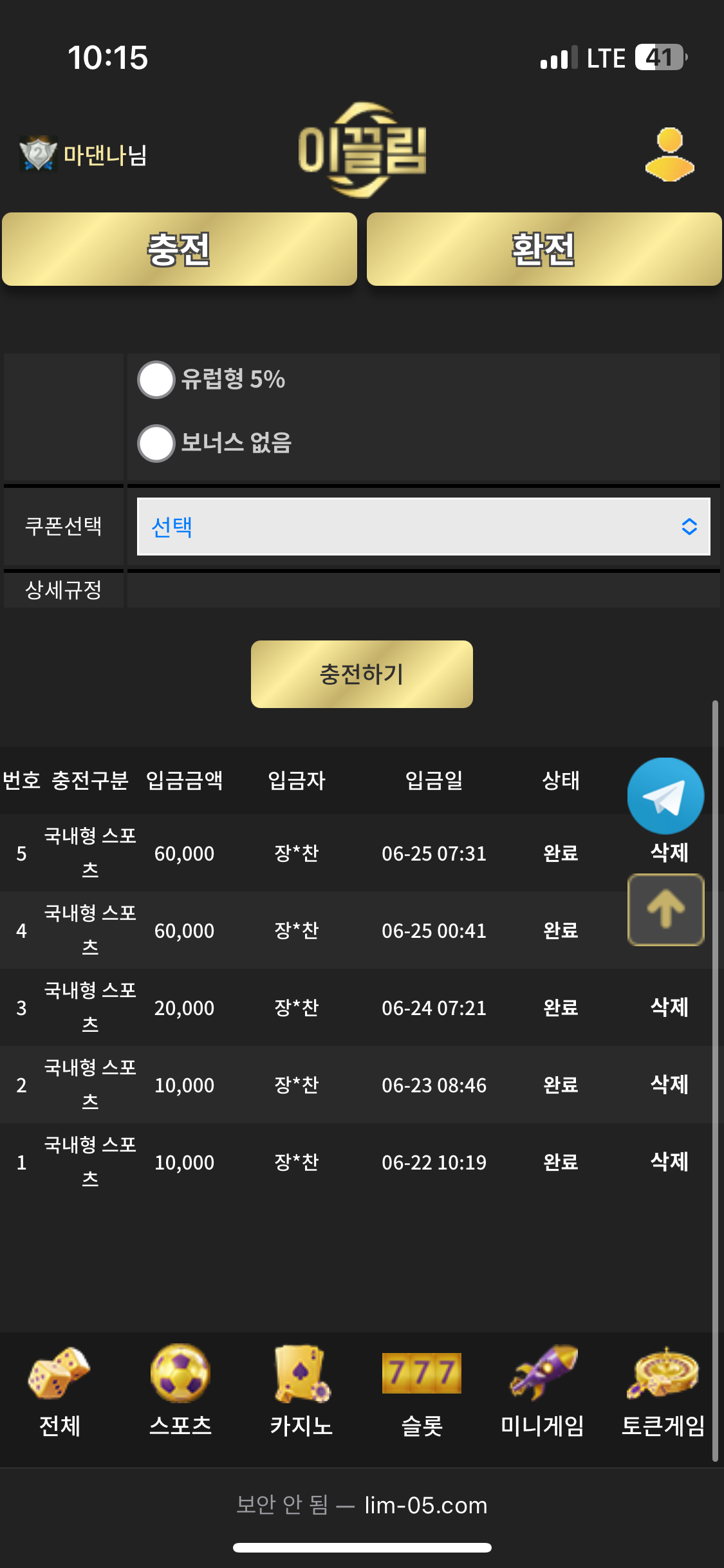
Task: Open the user profile icon
Action: click(670, 154)
